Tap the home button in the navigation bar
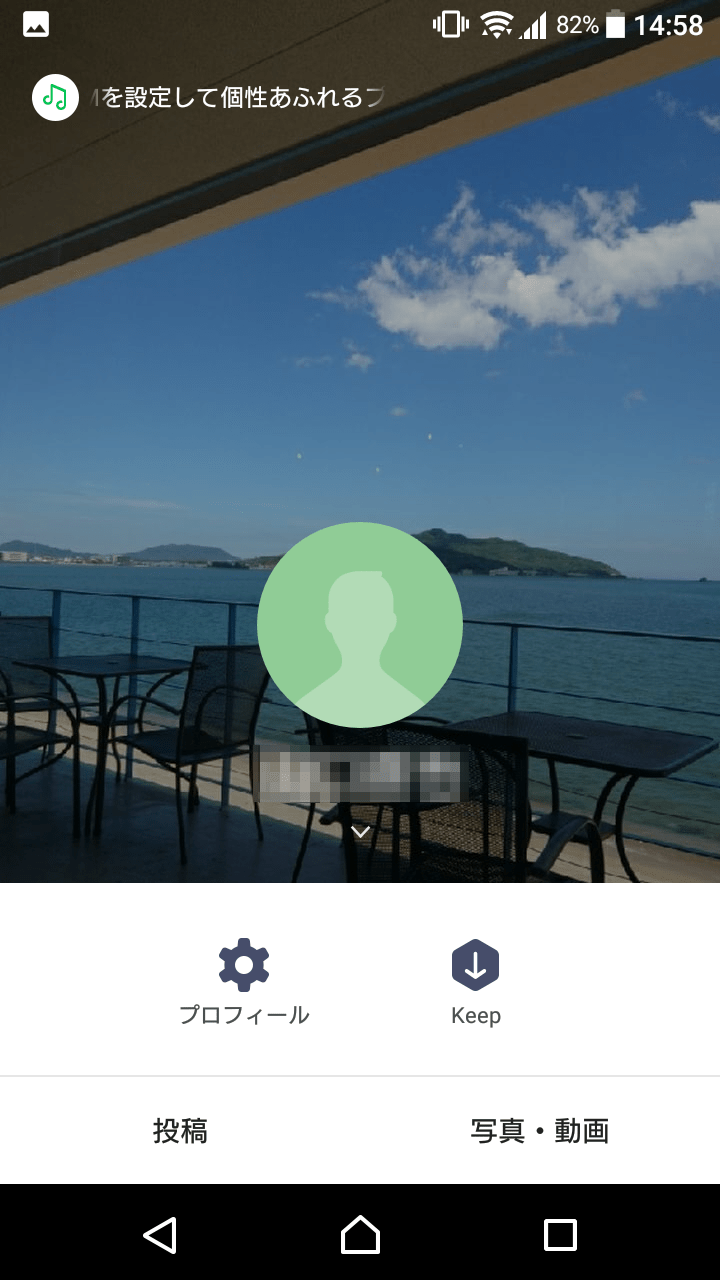Image resolution: width=720 pixels, height=1280 pixels. 360,1236
